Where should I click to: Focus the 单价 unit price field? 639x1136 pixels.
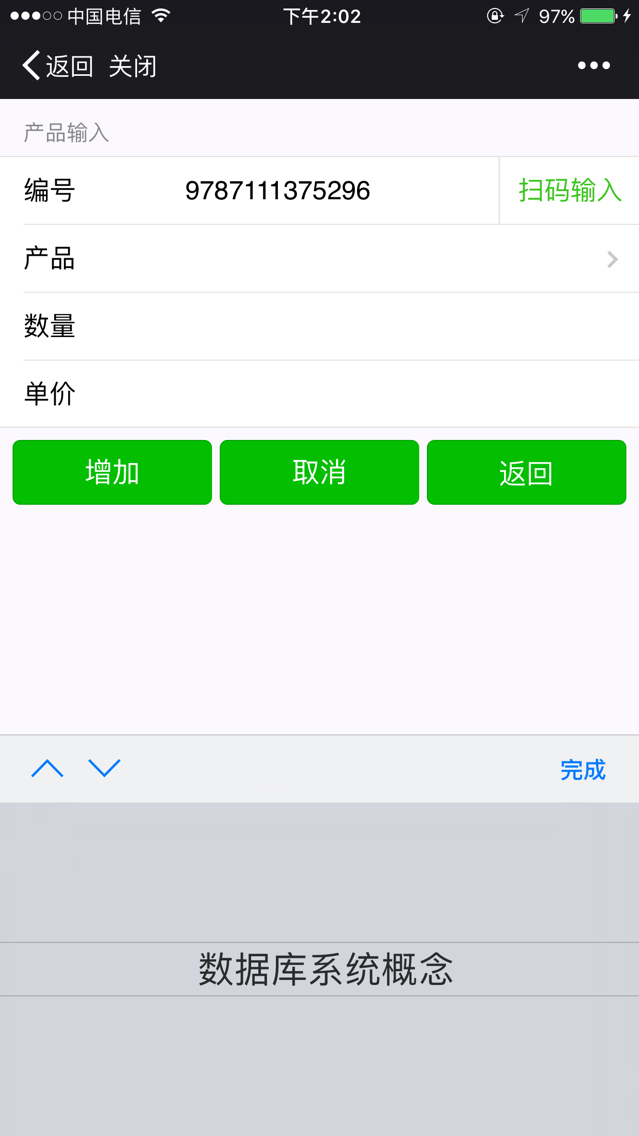tap(320, 394)
